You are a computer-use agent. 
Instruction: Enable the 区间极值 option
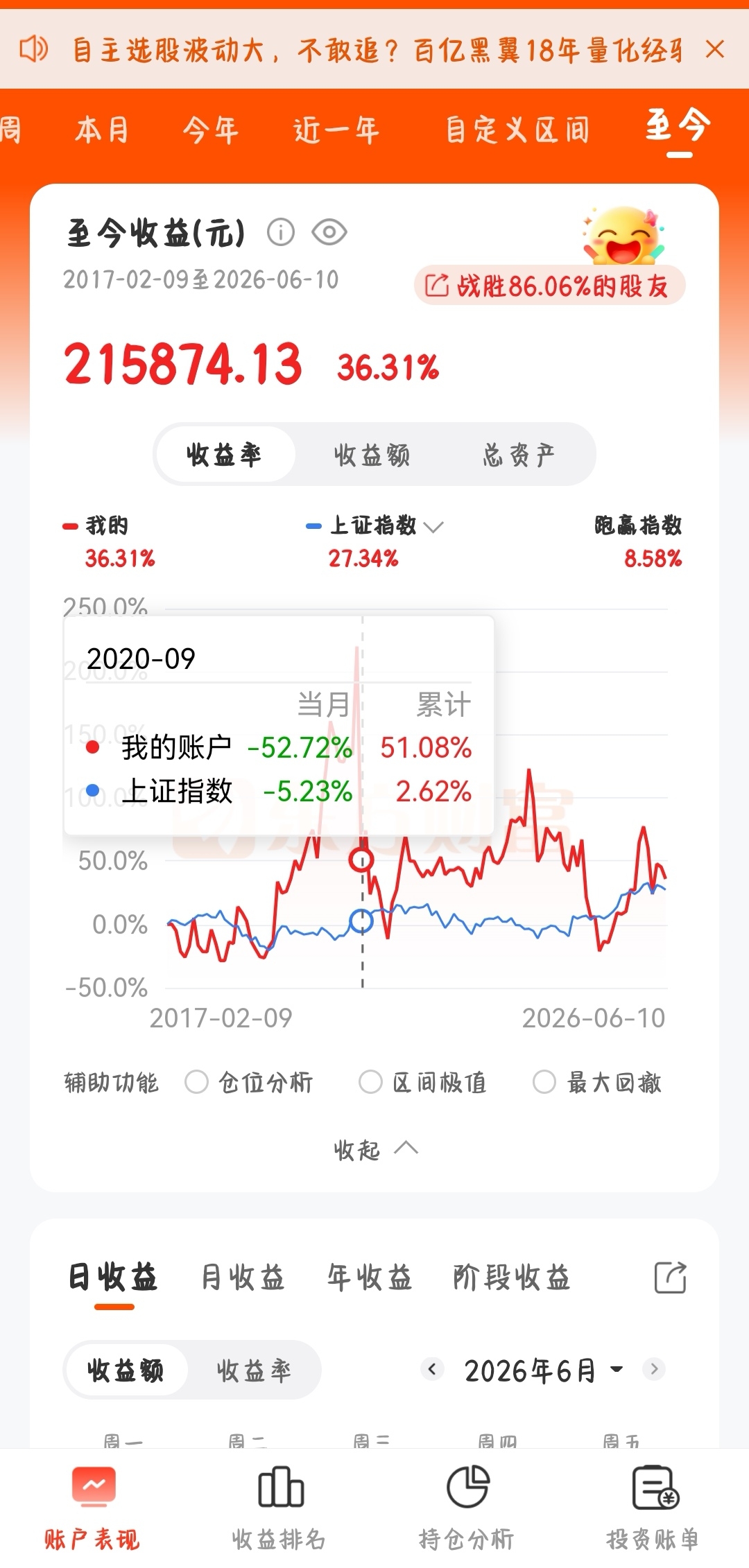[423, 1082]
